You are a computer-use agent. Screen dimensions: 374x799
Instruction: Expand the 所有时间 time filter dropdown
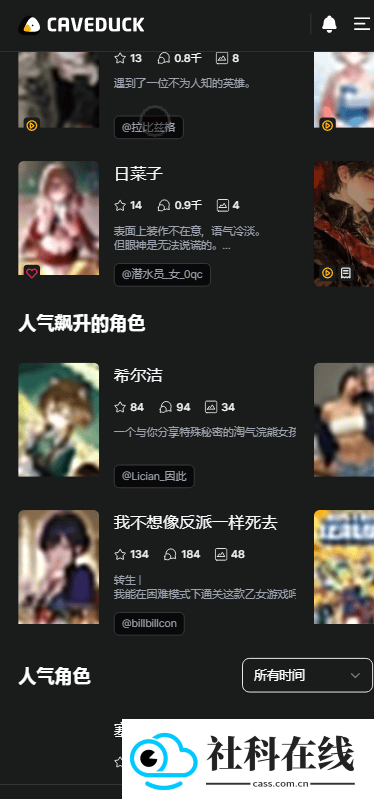click(307, 675)
